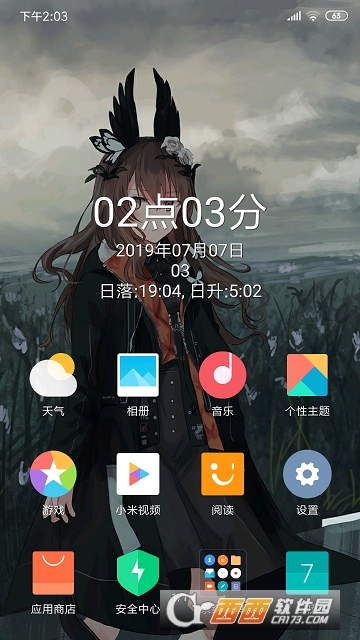
Task: Open the calendar app showing 7
Action: 307,573
